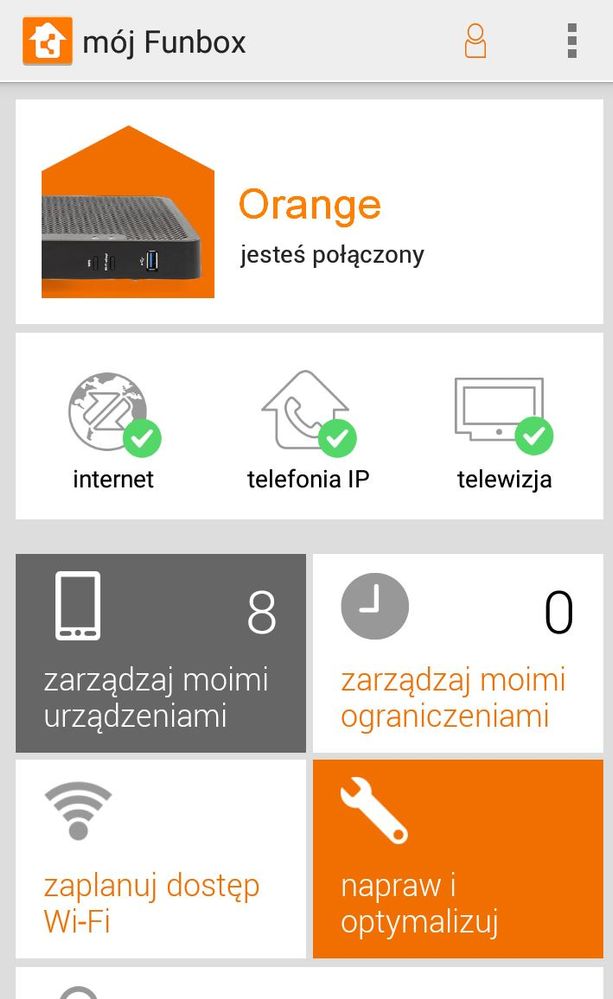
Task: Open the user profile icon
Action: pos(475,41)
